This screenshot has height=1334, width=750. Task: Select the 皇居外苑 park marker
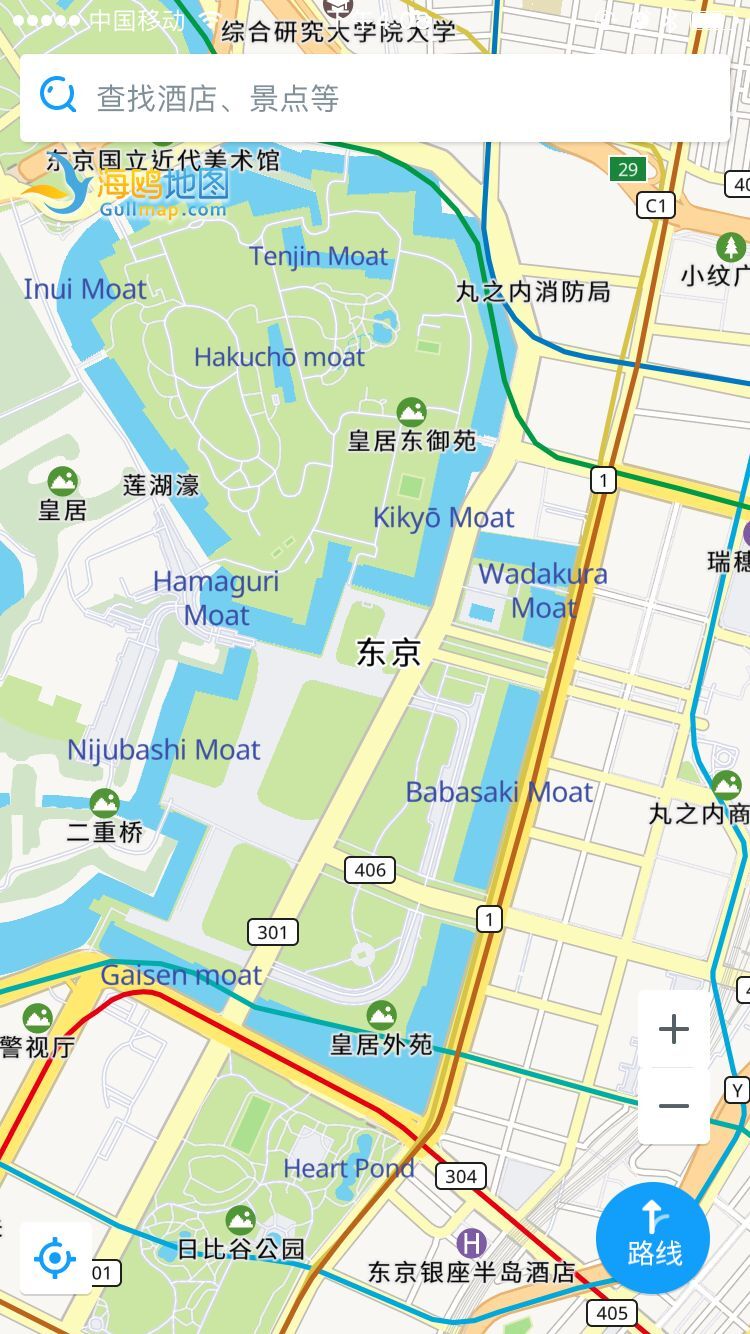pos(381,1016)
